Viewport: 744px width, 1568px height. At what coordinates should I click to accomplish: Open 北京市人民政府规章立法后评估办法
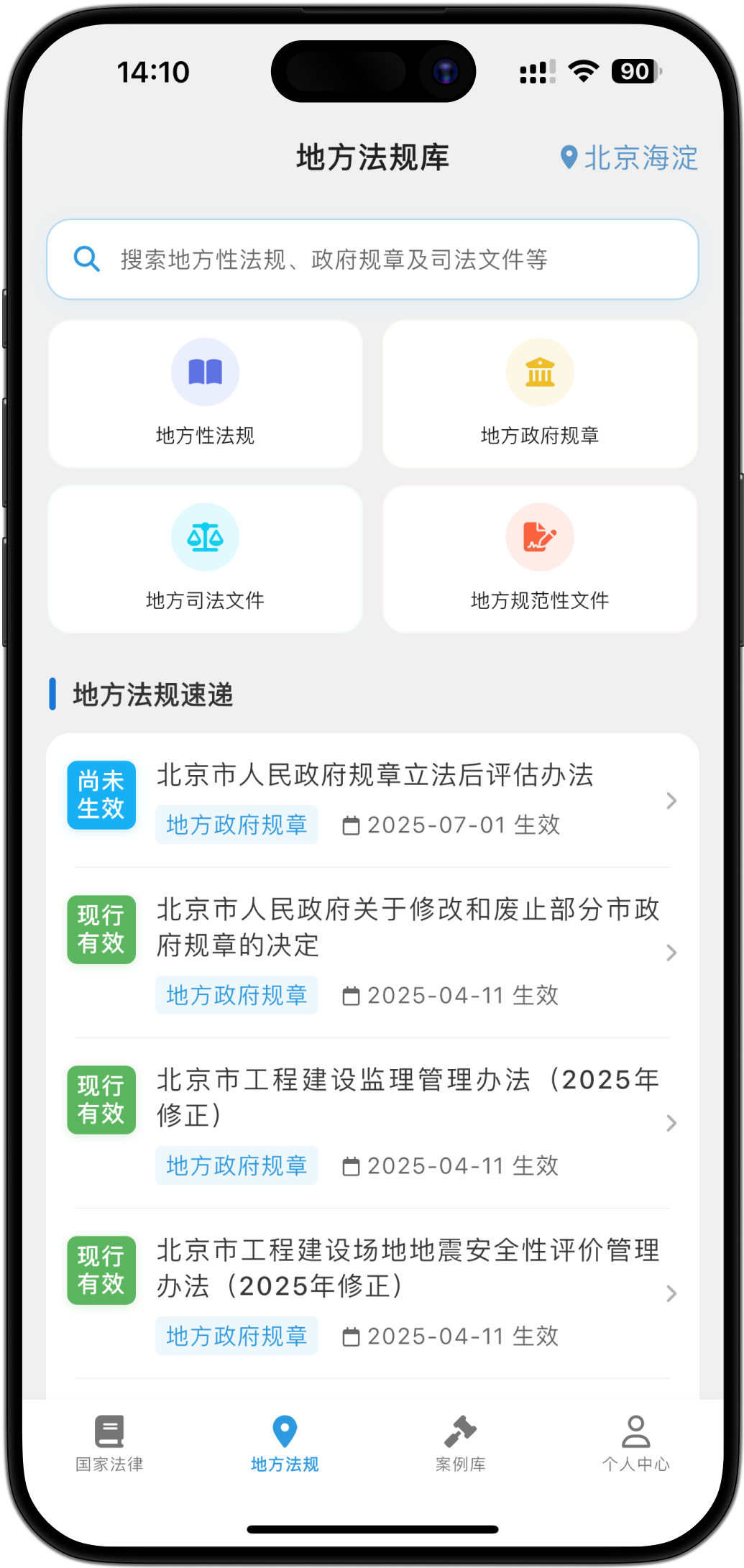click(x=374, y=776)
